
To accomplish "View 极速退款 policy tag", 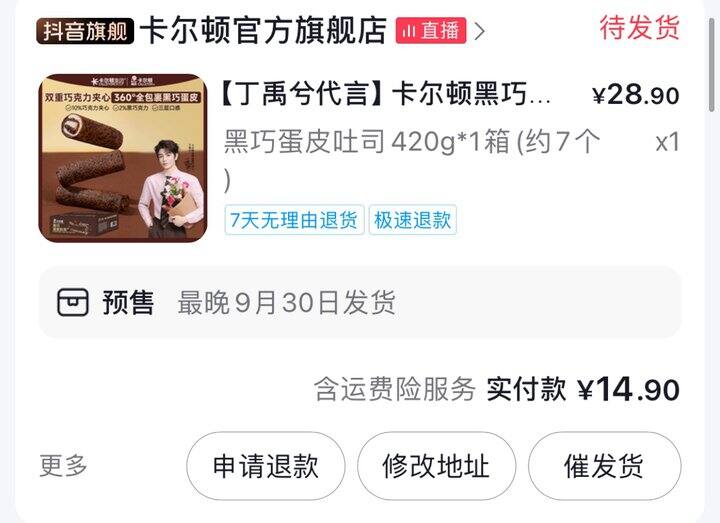I will click(412, 220).
